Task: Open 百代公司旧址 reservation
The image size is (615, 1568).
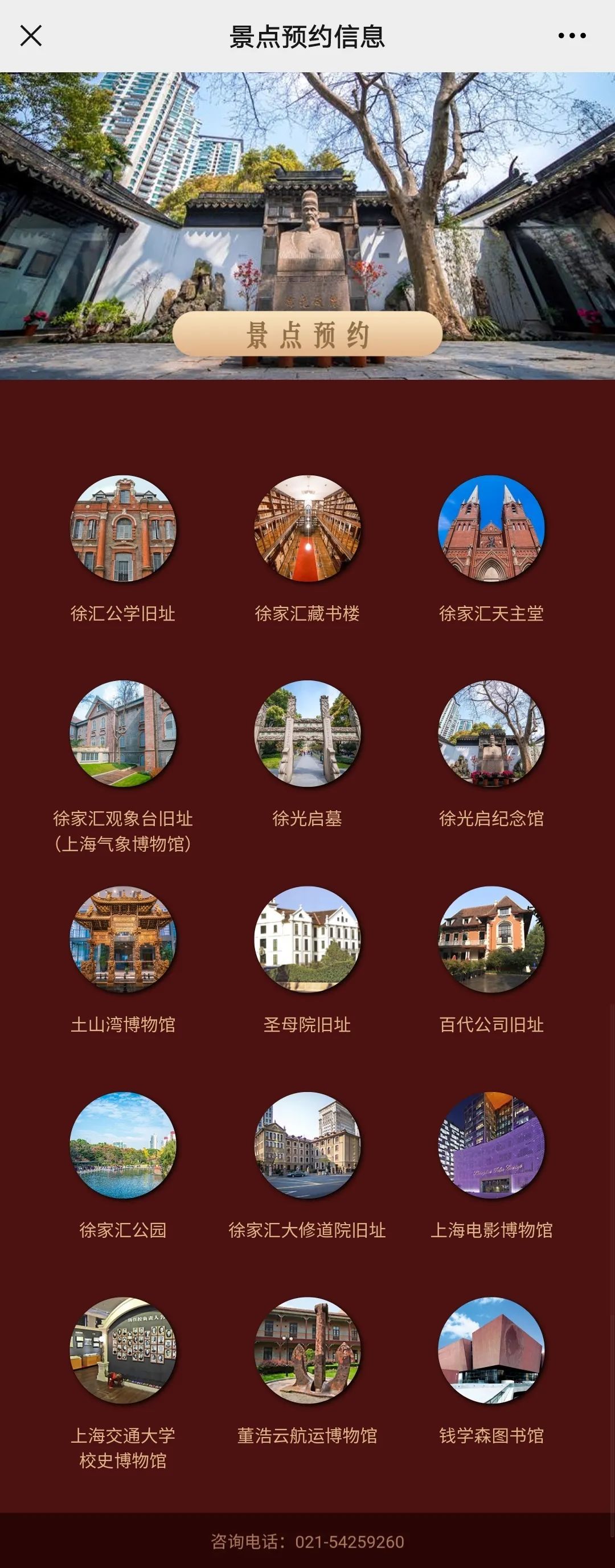Action: point(491,939)
